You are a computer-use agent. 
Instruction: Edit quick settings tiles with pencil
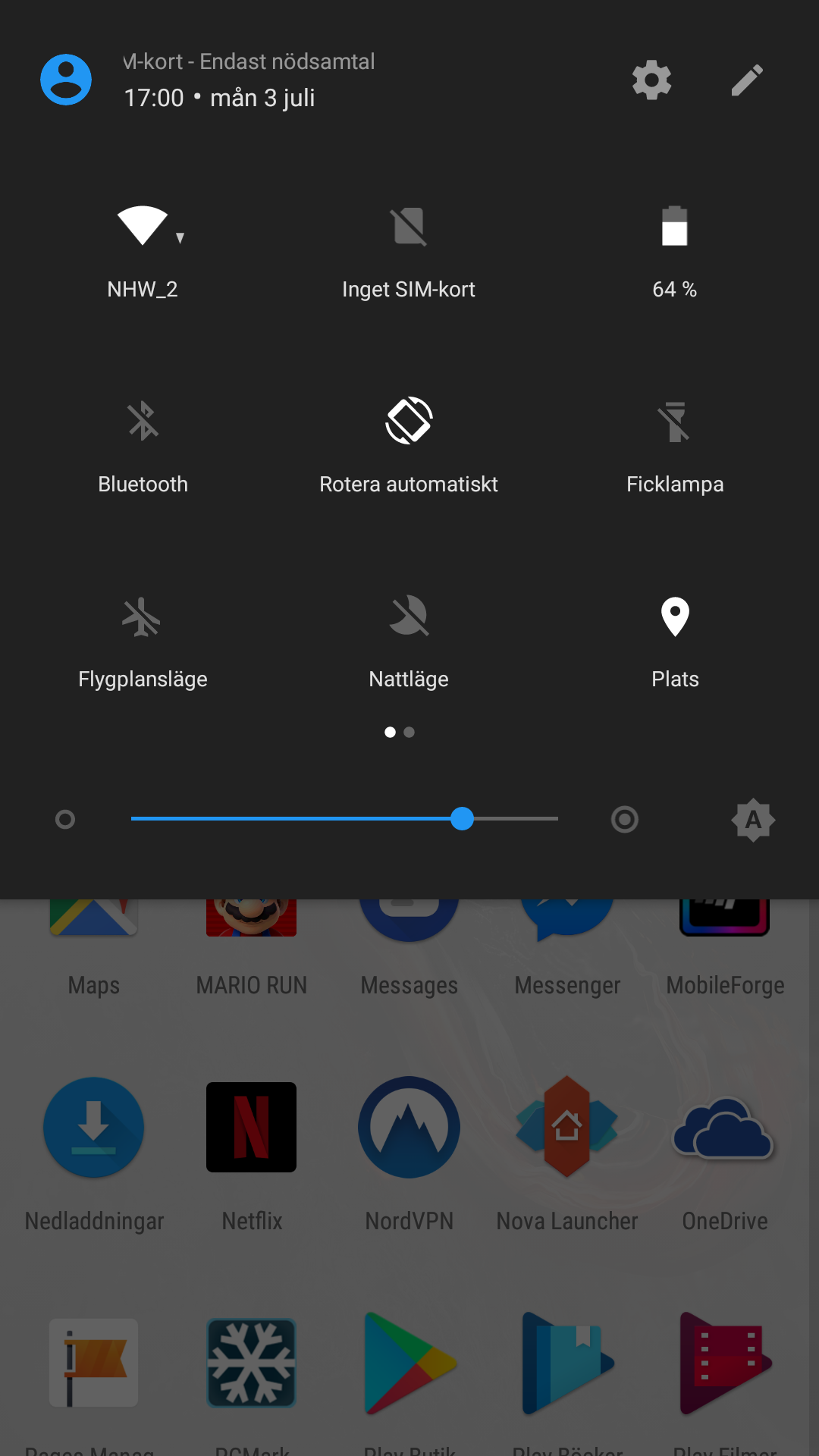click(747, 80)
